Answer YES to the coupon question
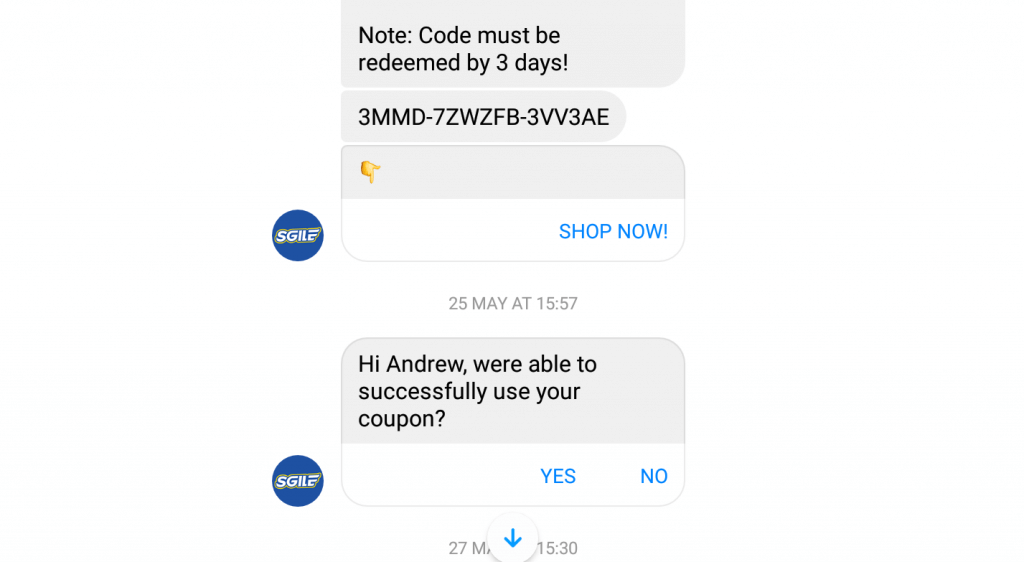1024x562 pixels. click(x=558, y=476)
